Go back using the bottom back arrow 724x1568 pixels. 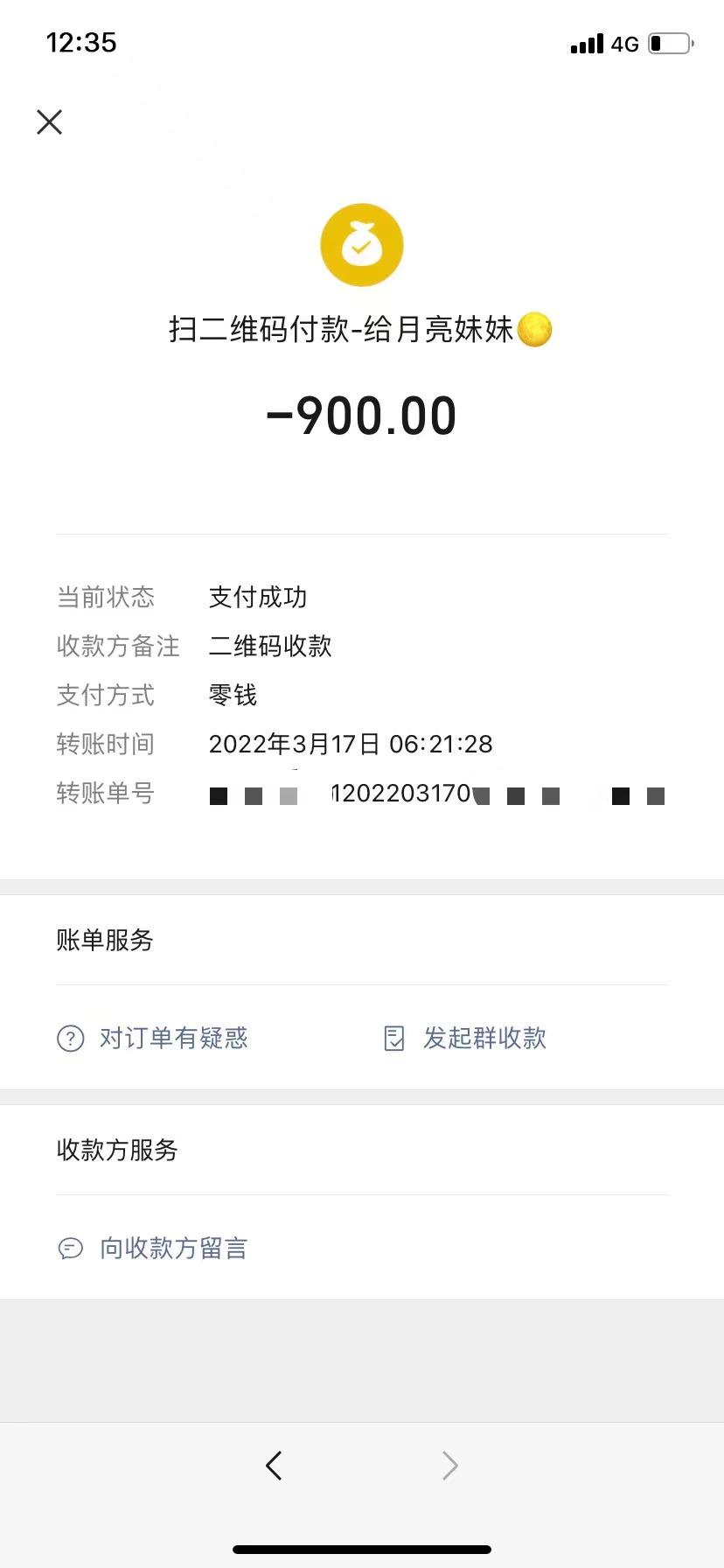(274, 1466)
